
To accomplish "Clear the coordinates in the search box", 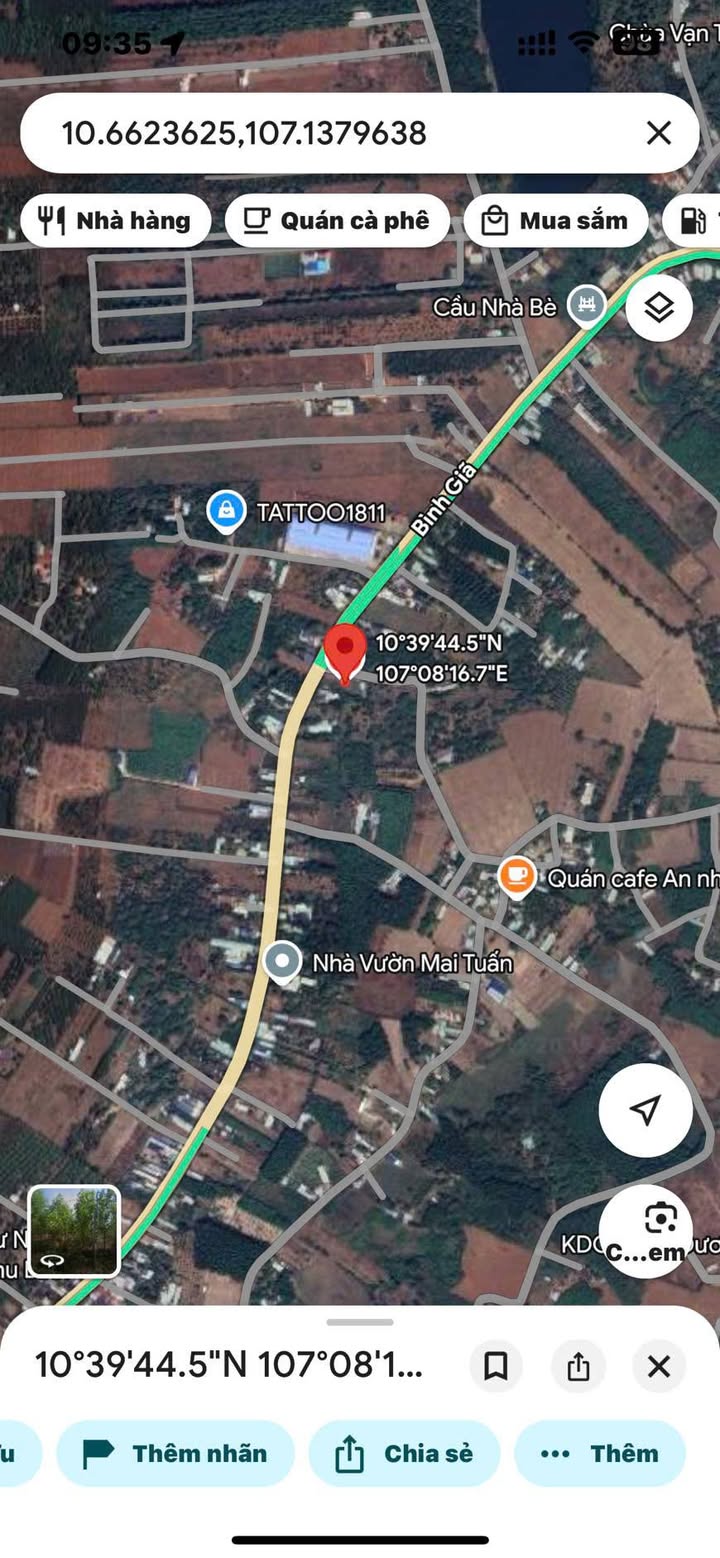I will (x=658, y=133).
